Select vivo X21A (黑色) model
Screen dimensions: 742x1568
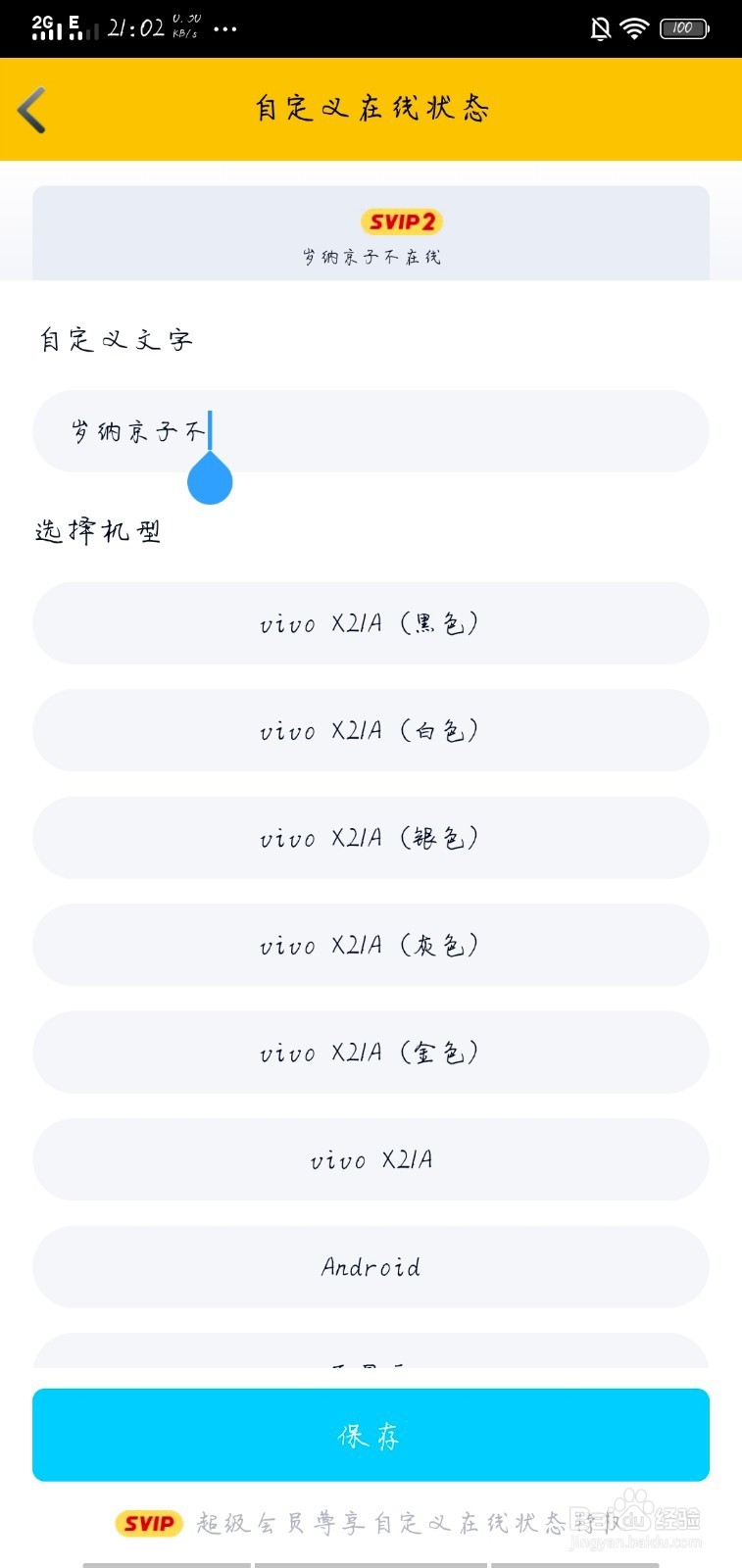(x=371, y=623)
